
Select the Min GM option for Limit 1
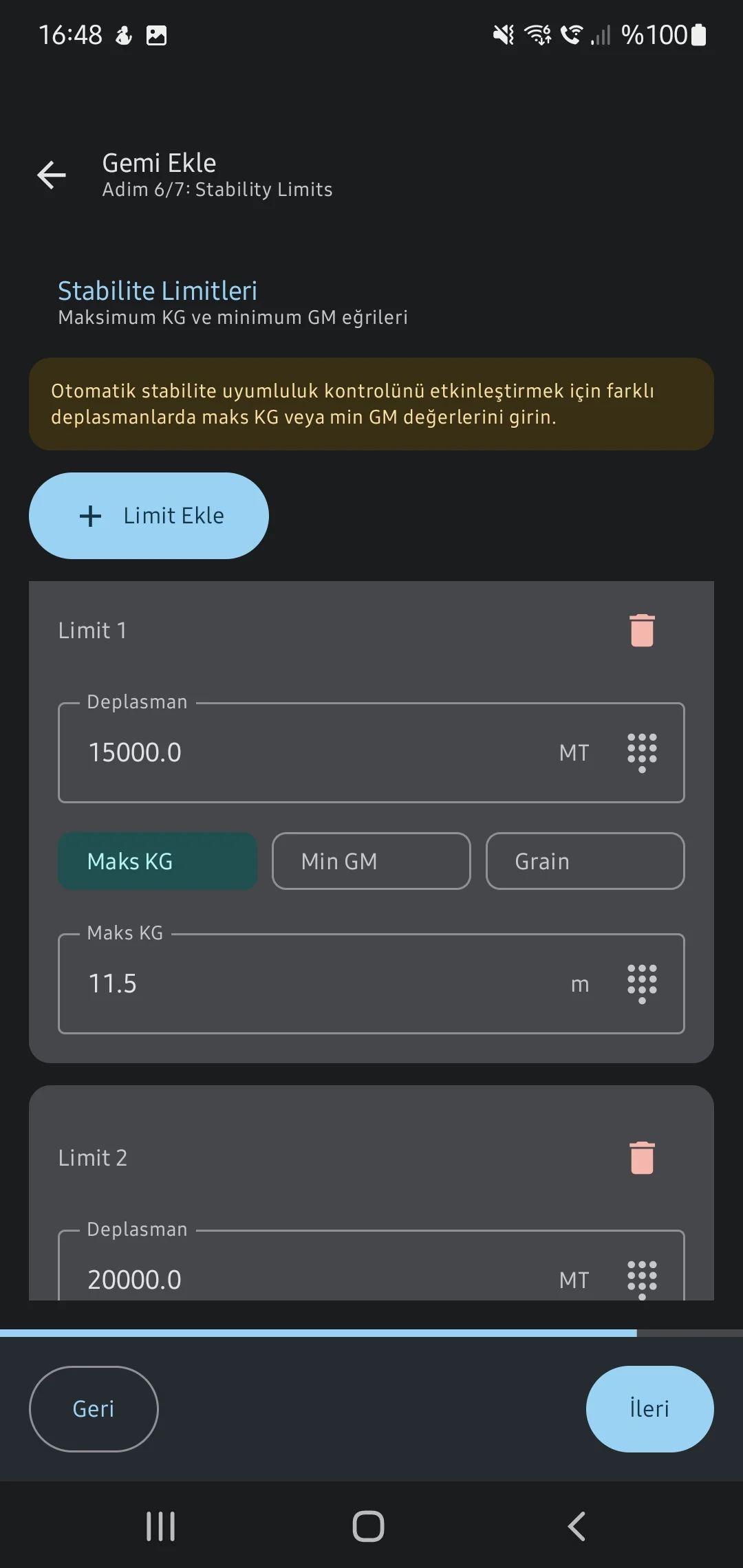click(371, 861)
